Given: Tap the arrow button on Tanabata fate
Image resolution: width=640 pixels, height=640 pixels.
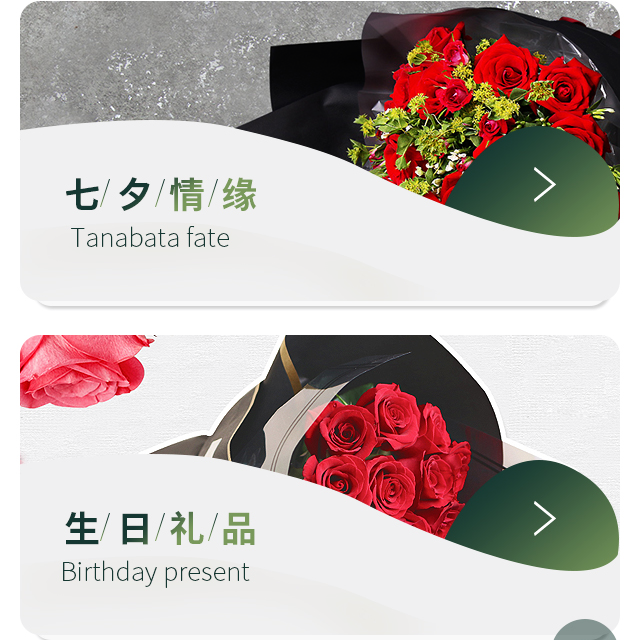Looking at the screenshot, I should coord(544,185).
